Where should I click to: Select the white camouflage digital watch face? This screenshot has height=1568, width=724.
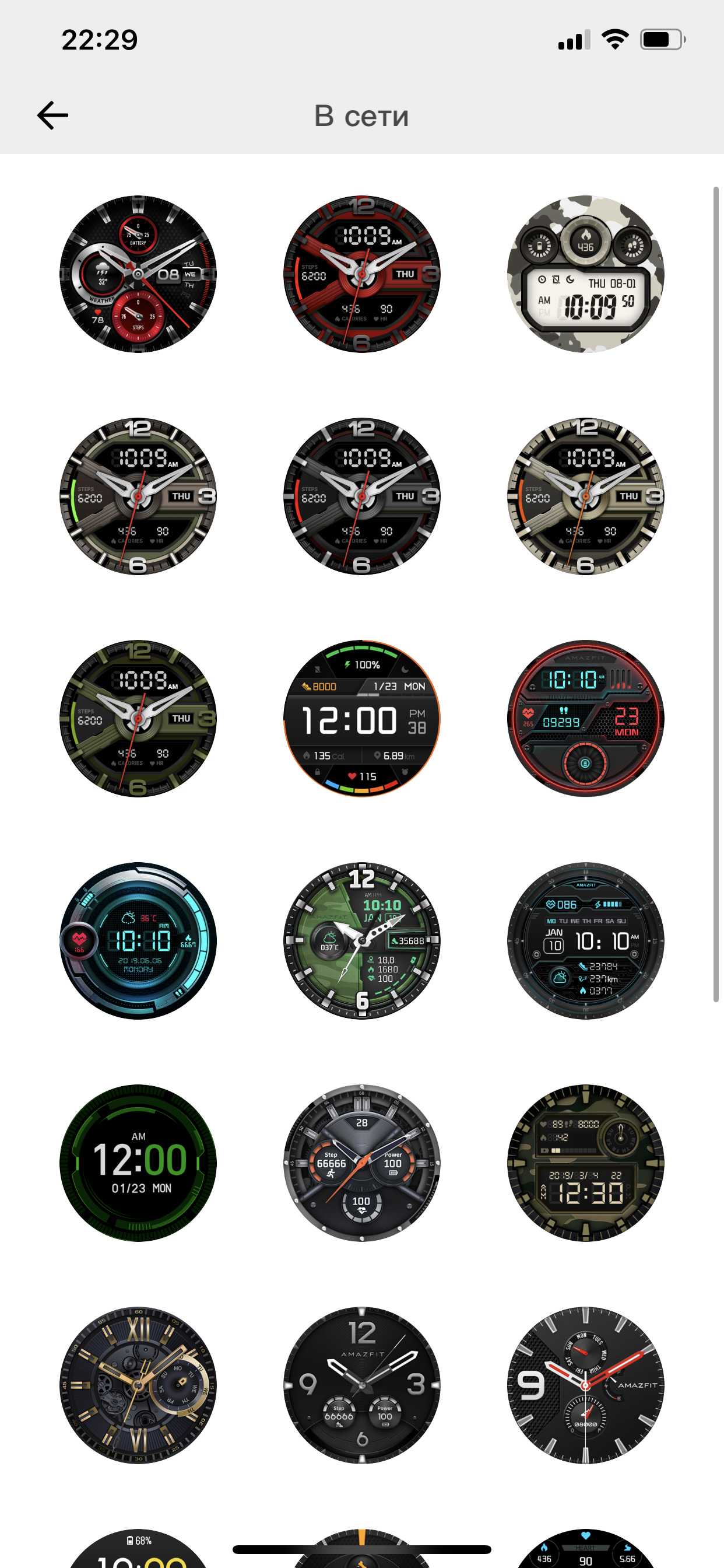585,274
